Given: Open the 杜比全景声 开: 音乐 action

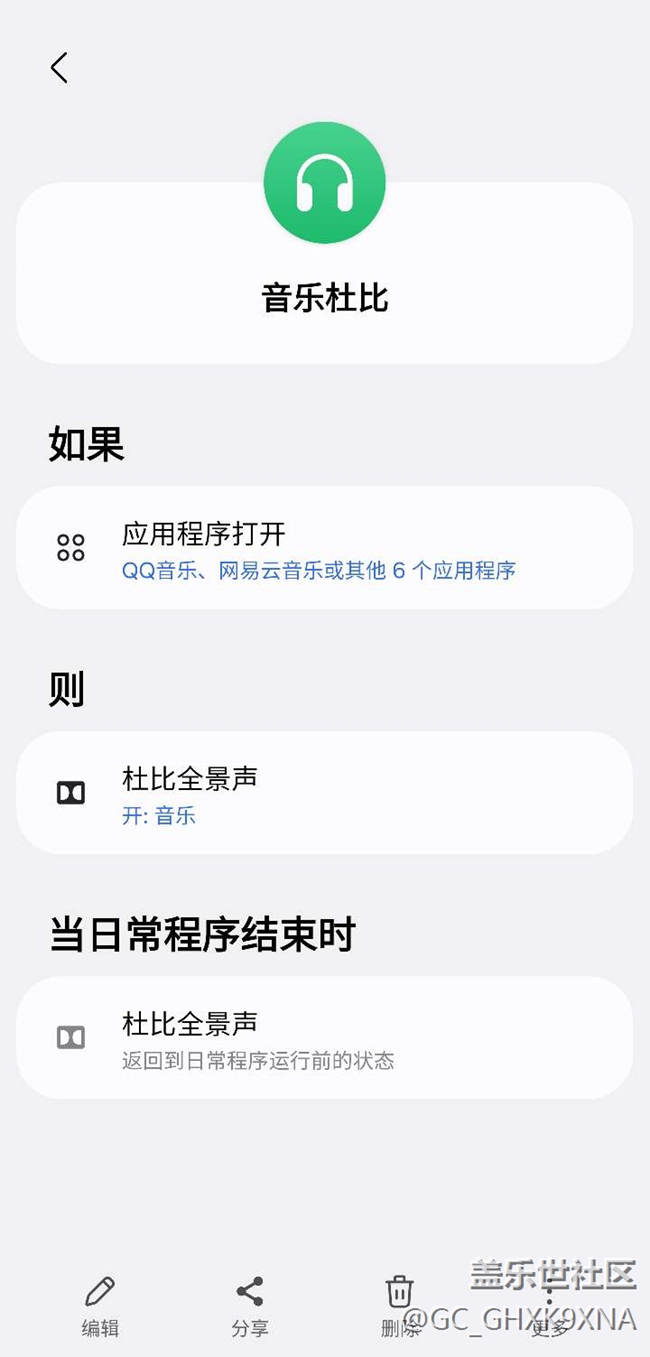Looking at the screenshot, I should [x=324, y=793].
